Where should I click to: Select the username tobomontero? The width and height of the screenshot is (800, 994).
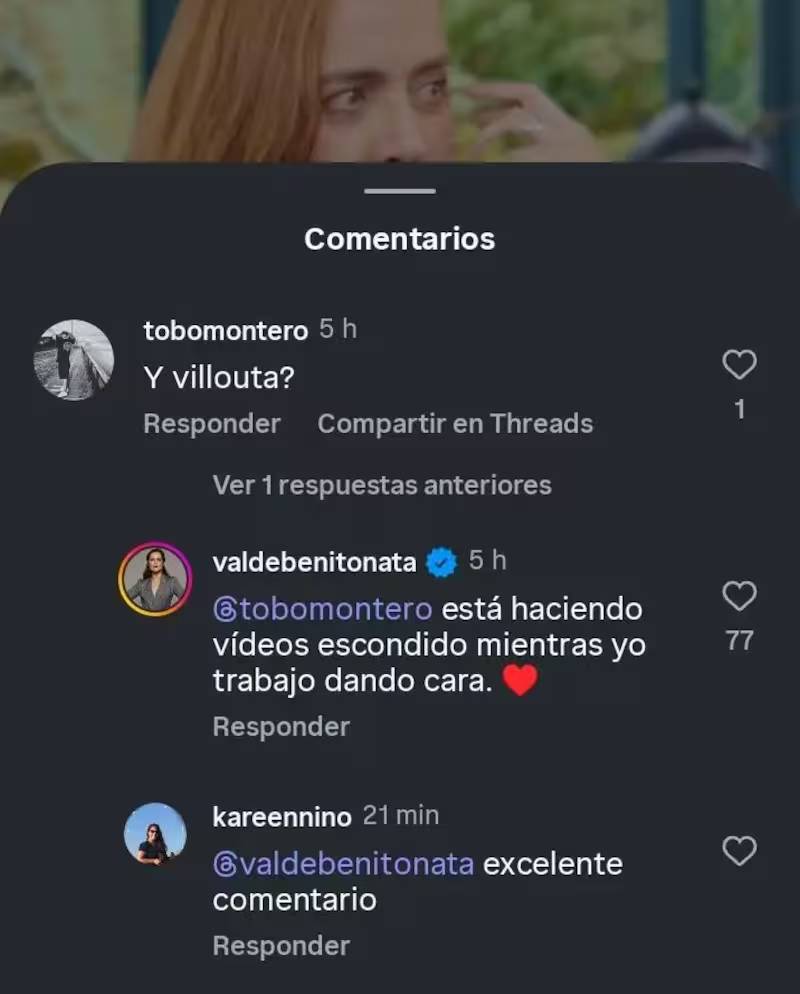(x=224, y=331)
